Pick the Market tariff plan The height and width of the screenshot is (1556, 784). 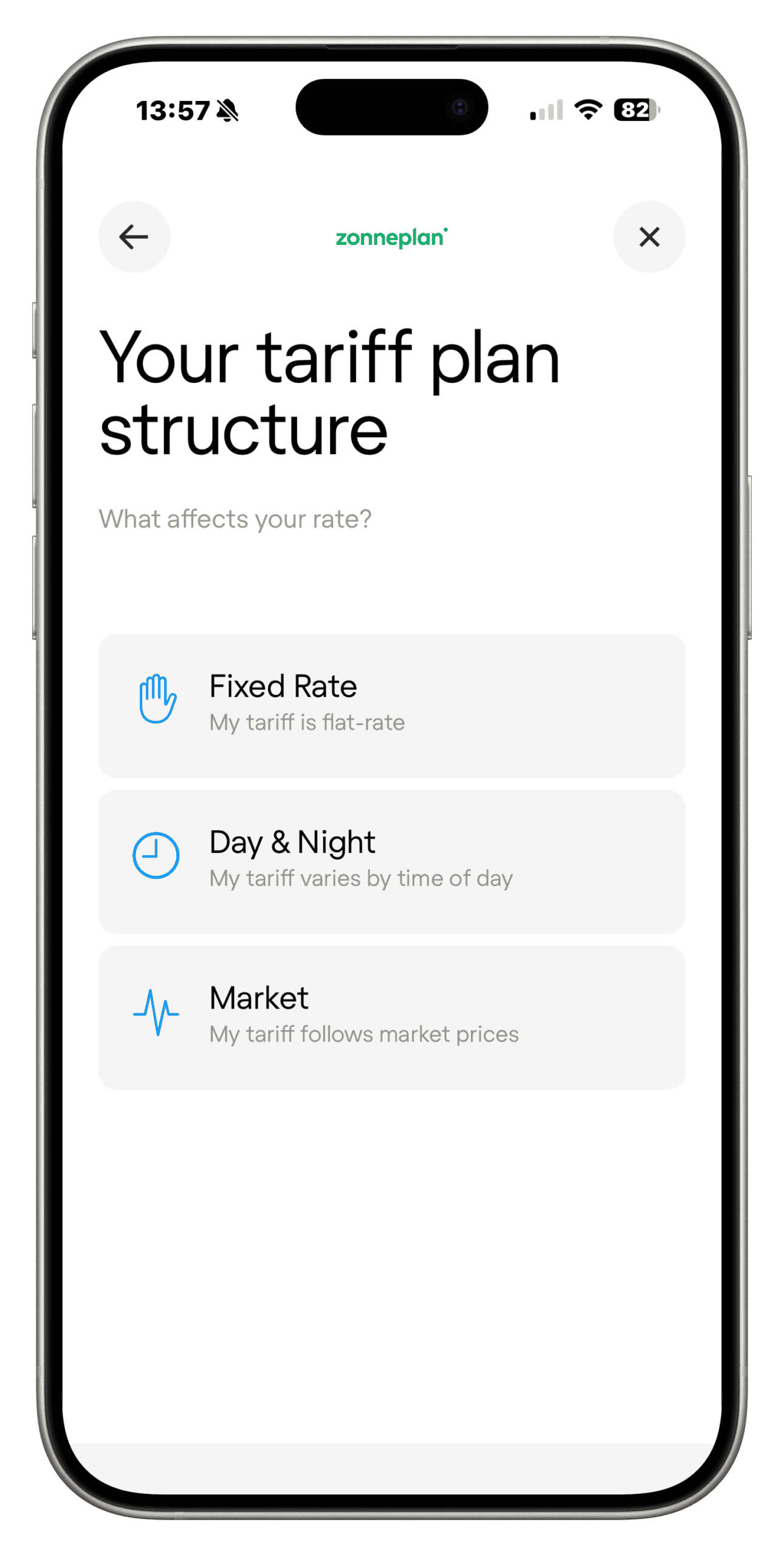pos(391,1016)
